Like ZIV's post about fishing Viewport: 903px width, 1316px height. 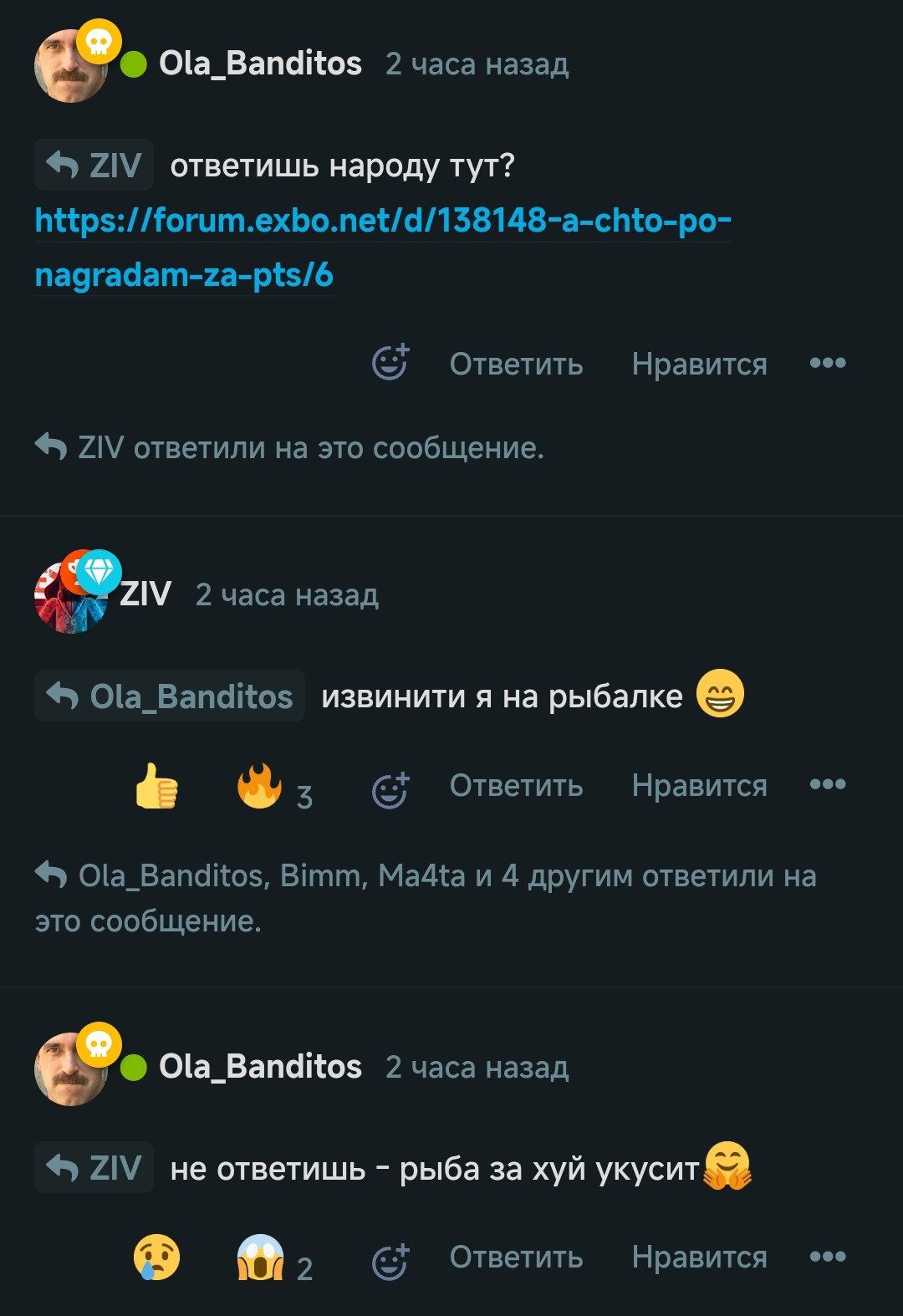tap(699, 786)
